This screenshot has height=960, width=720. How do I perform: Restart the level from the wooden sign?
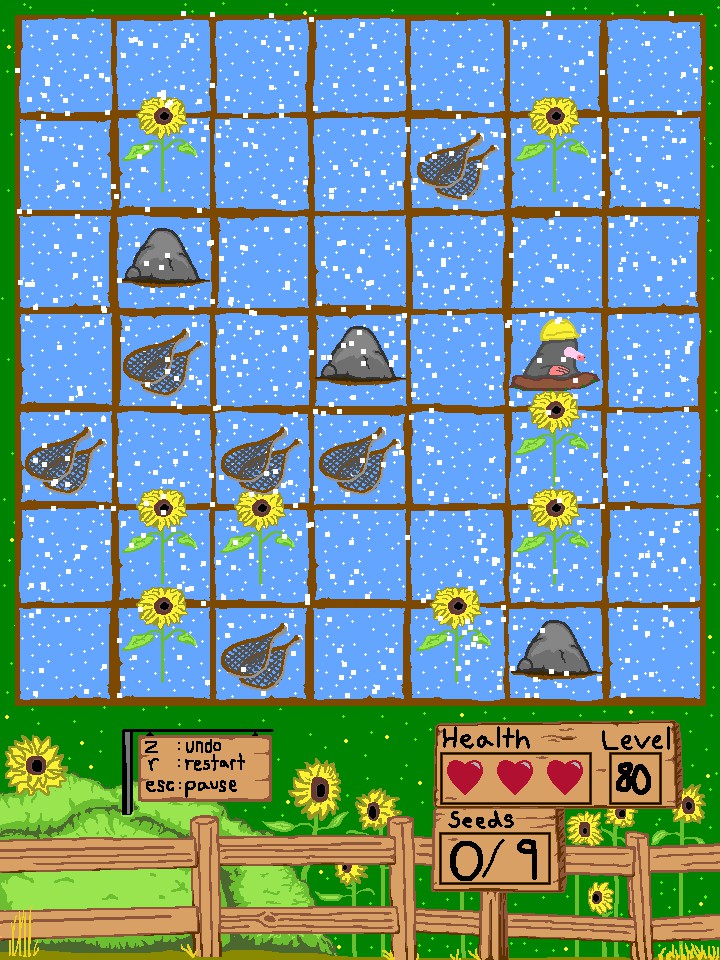pyautogui.click(x=196, y=765)
